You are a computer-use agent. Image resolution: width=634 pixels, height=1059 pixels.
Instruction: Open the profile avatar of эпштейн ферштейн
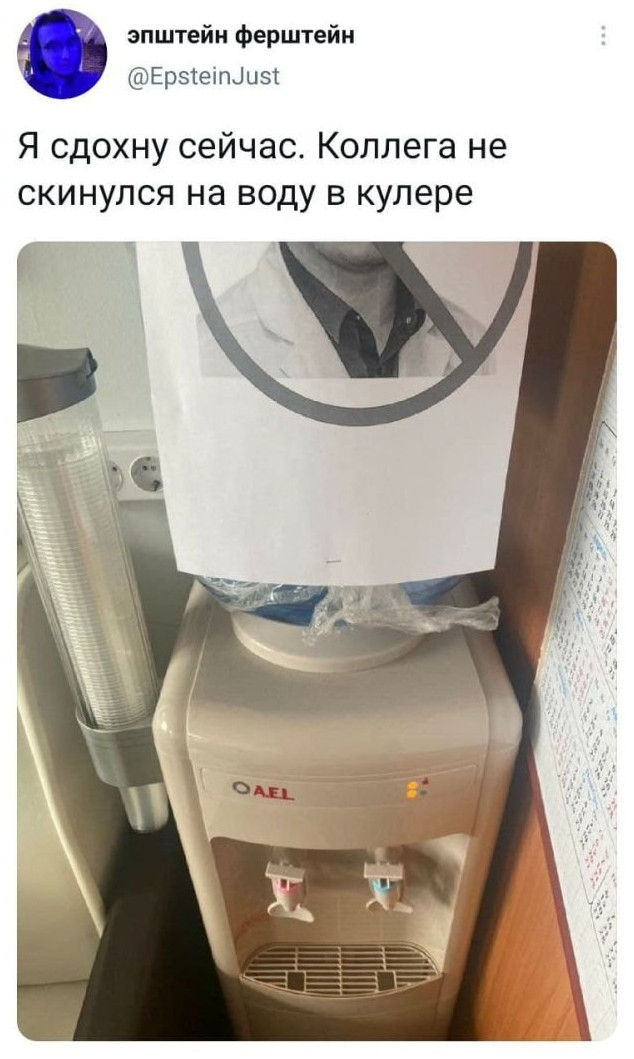click(62, 54)
